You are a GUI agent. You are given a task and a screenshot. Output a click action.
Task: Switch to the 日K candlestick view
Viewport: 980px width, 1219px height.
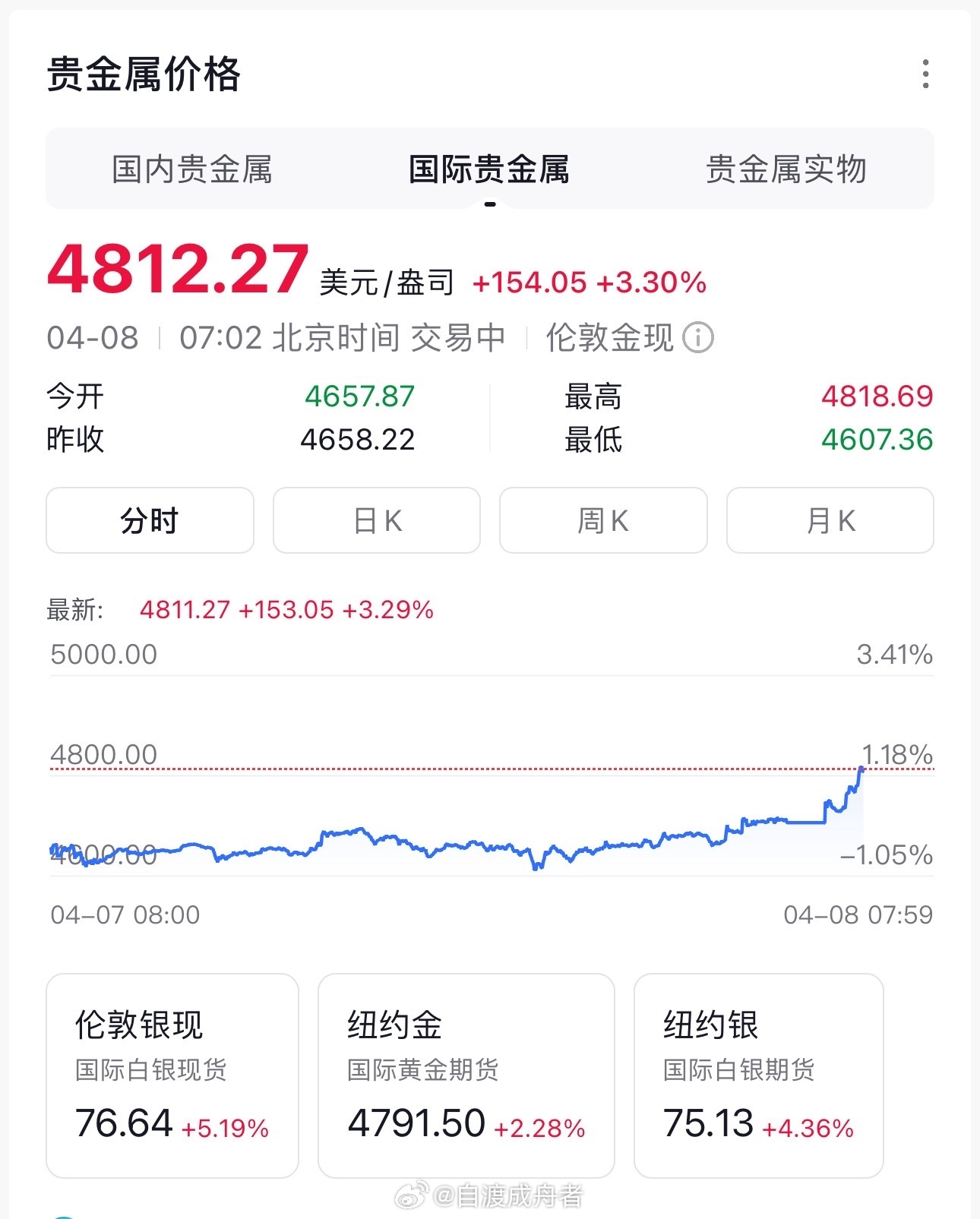click(376, 521)
